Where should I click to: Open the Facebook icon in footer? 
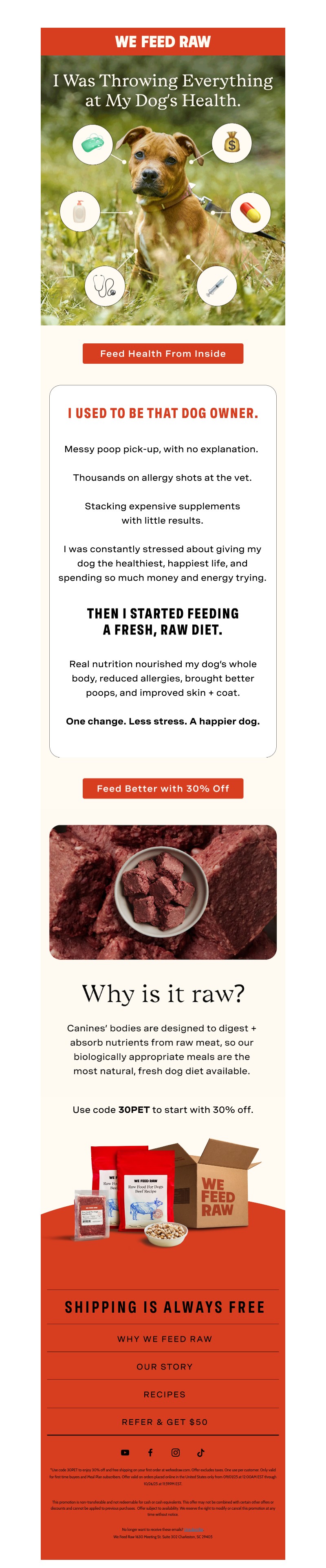[x=150, y=1452]
